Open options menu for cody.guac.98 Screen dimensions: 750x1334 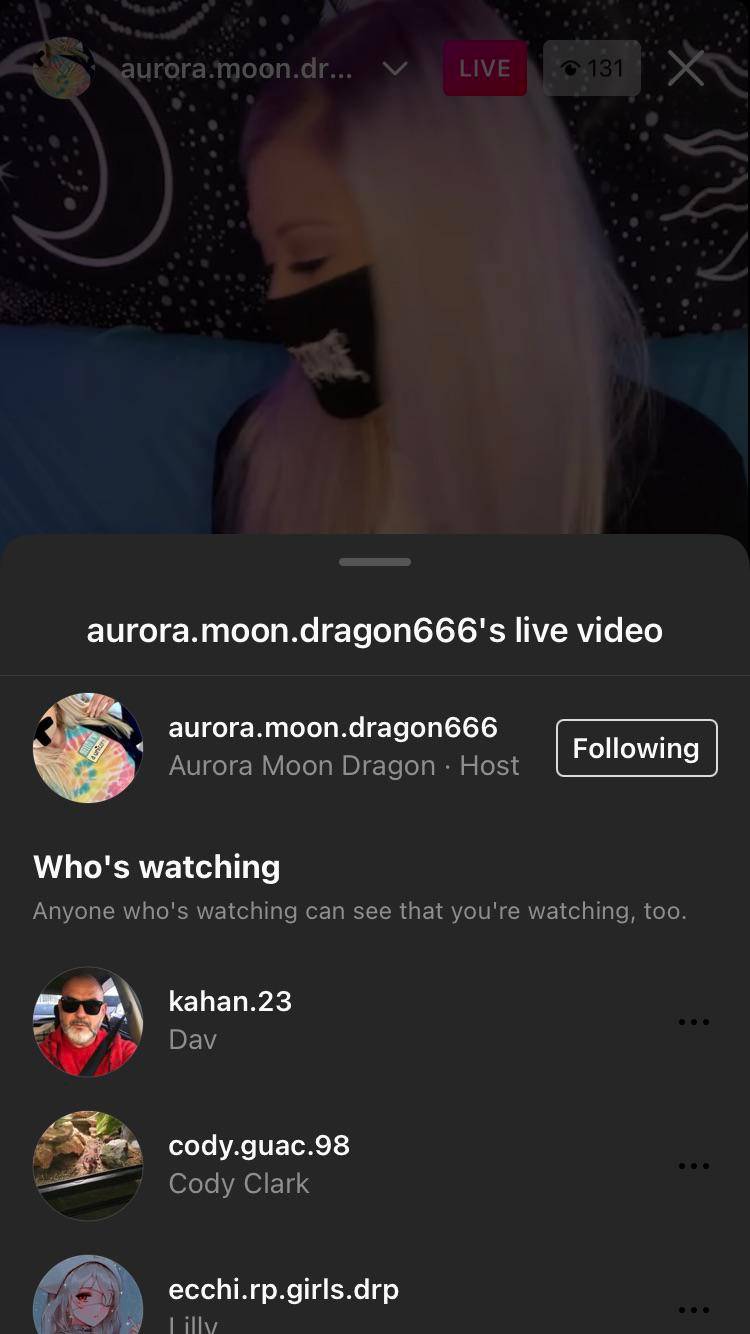(691, 1165)
